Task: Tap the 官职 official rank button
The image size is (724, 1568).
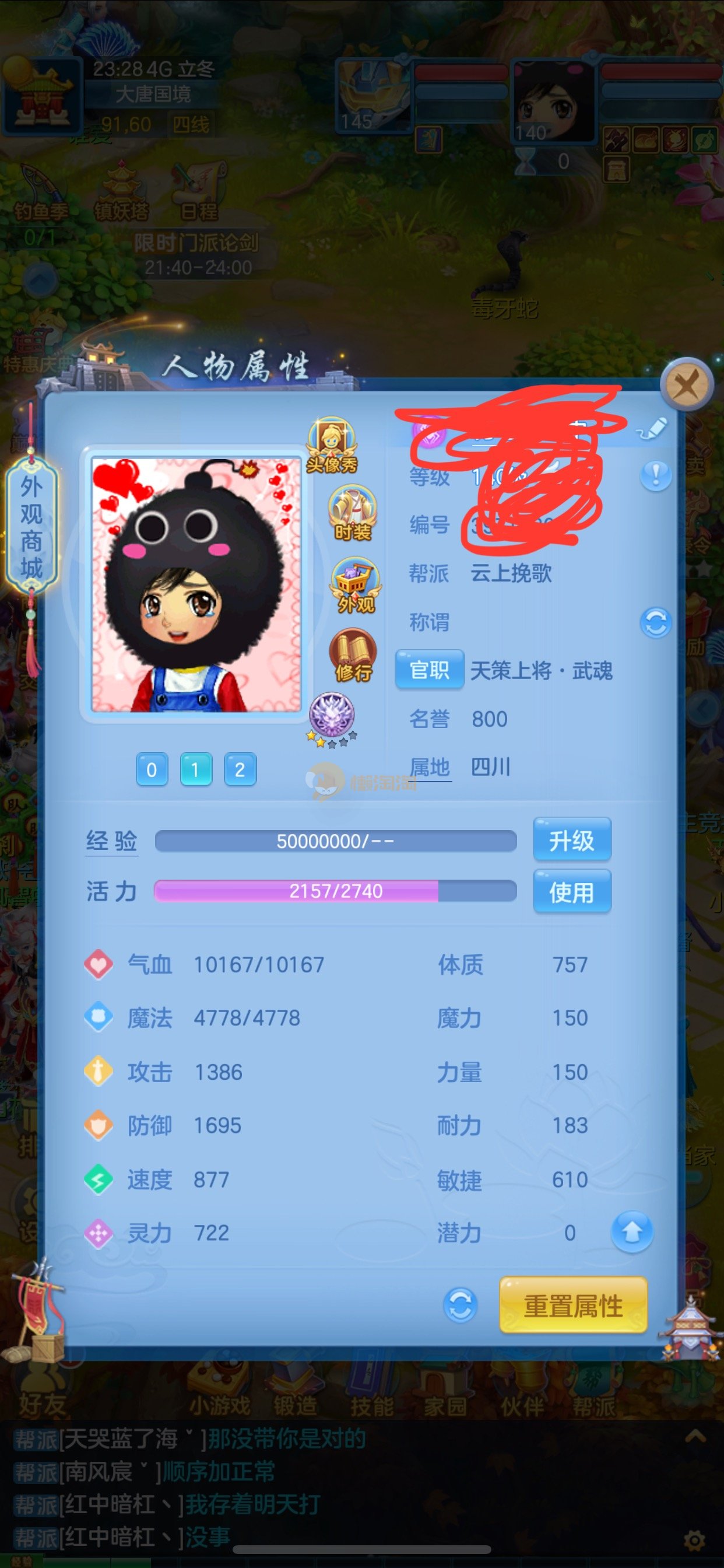Action: click(x=429, y=670)
